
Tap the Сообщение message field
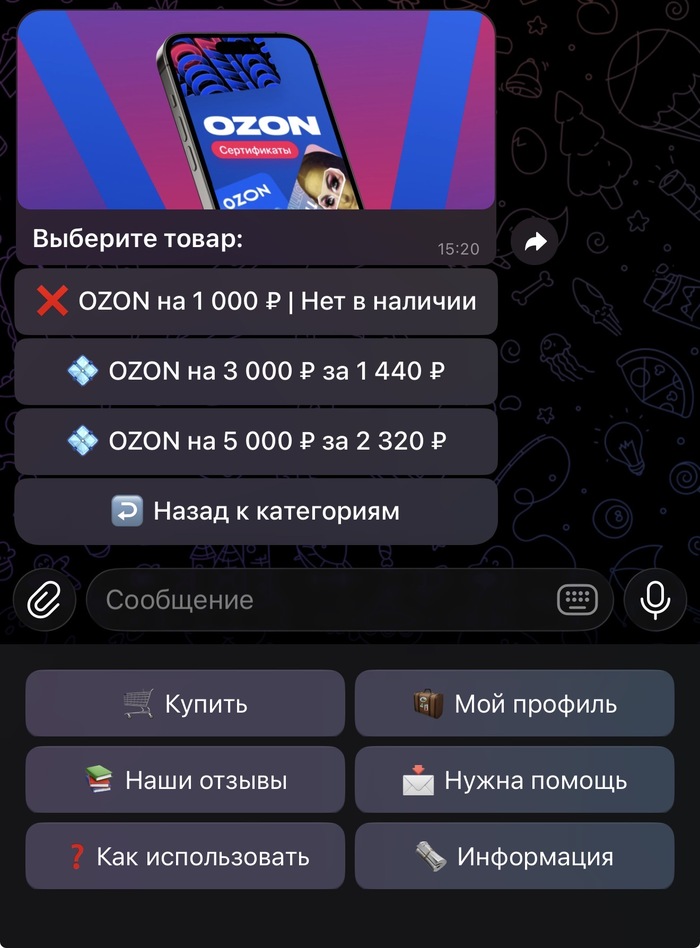click(320, 600)
